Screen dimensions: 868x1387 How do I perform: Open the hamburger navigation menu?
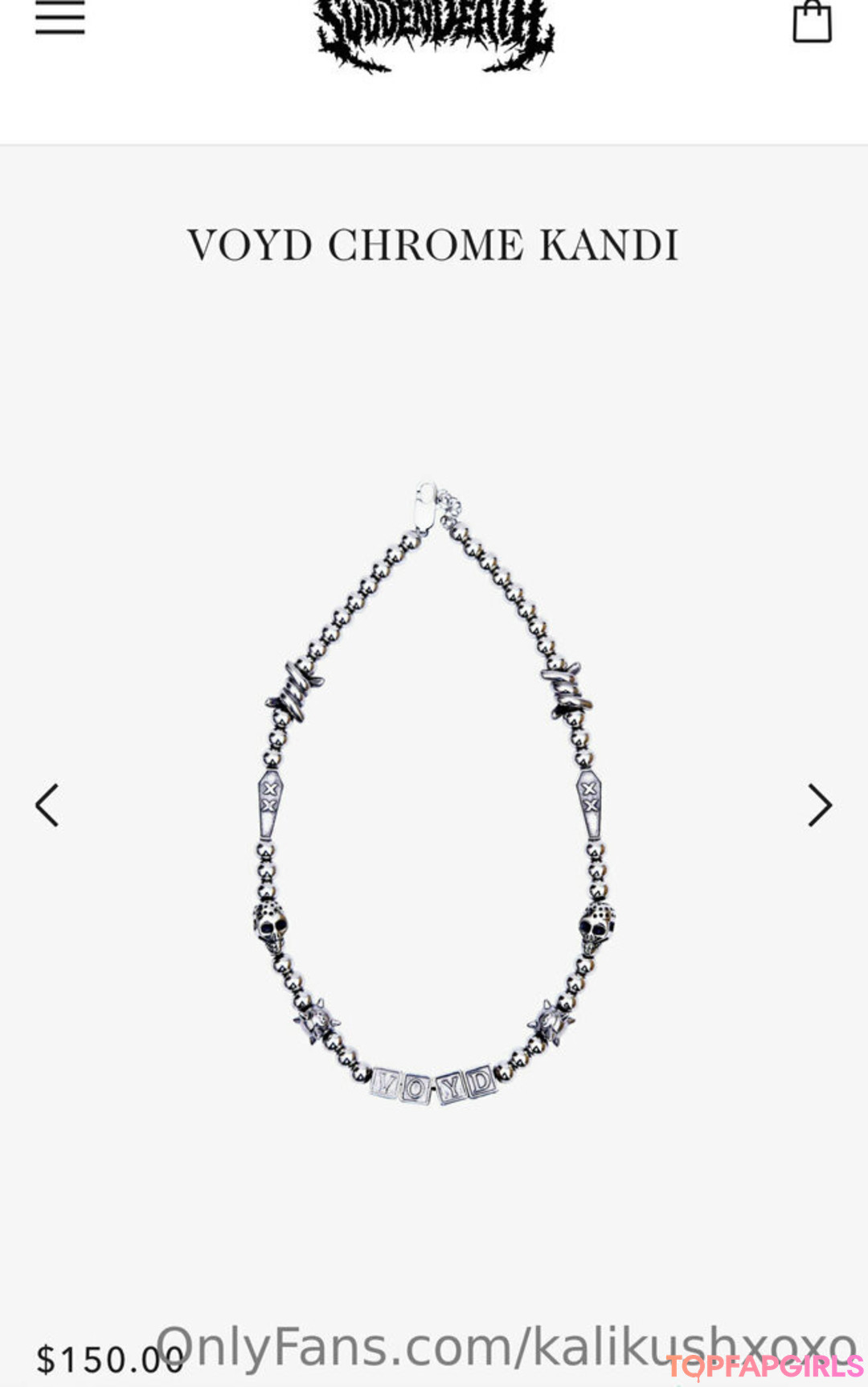tap(59, 18)
